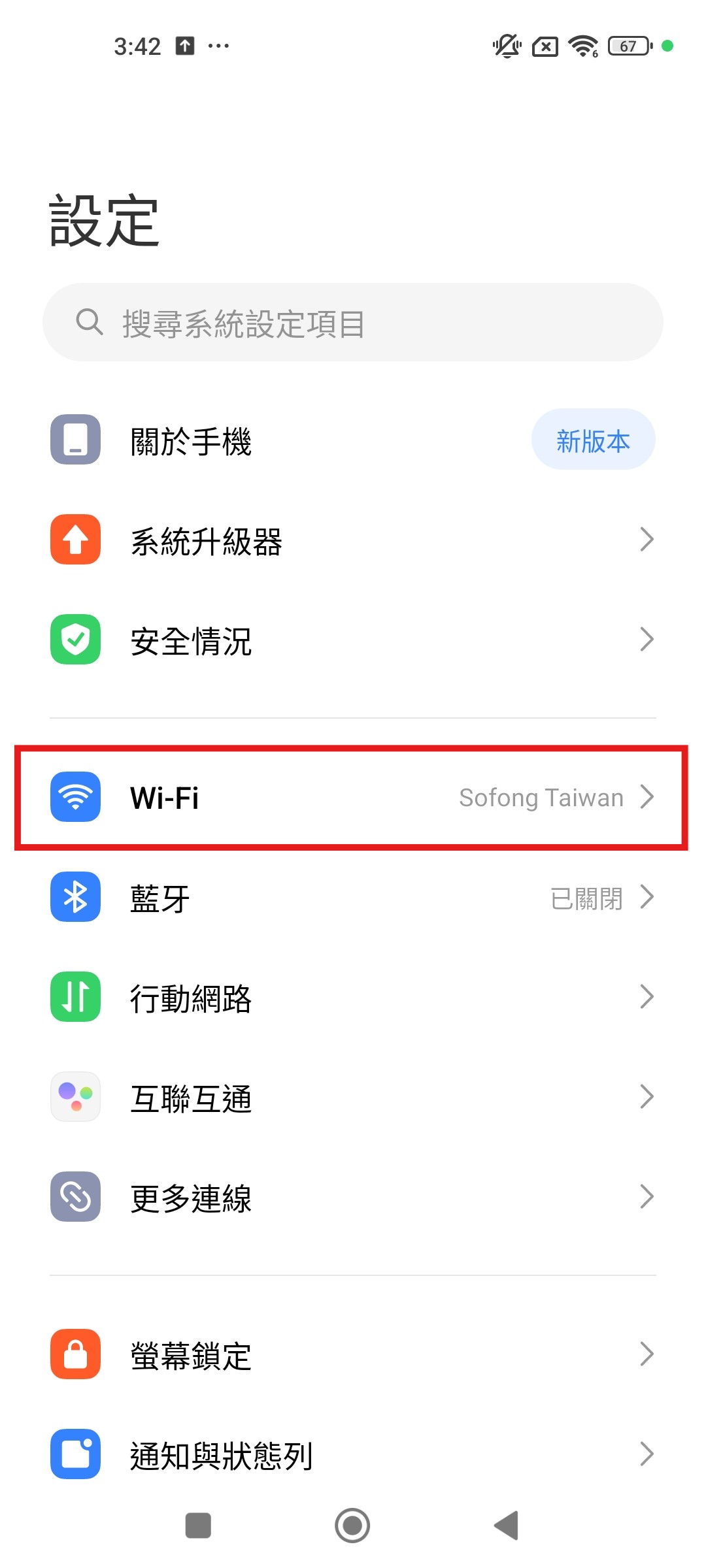This screenshot has width=706, height=1568.
Task: Open 螢幕鎖定 settings
Action: [x=353, y=1355]
